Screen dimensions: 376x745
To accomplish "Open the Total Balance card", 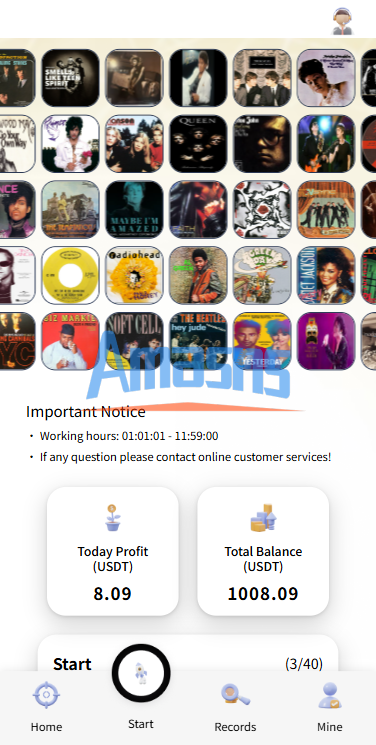I will click(263, 551).
